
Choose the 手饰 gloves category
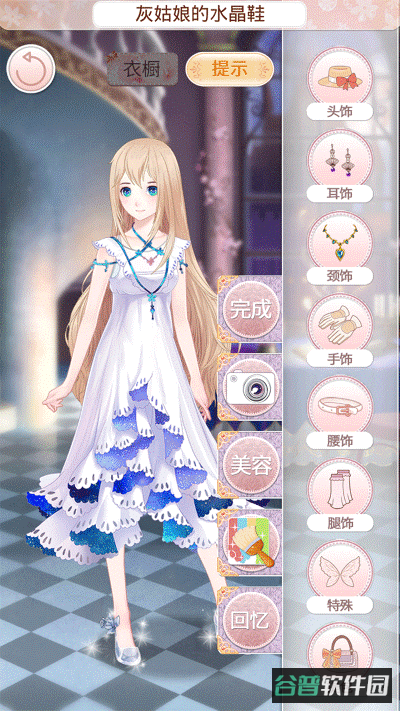click(340, 331)
